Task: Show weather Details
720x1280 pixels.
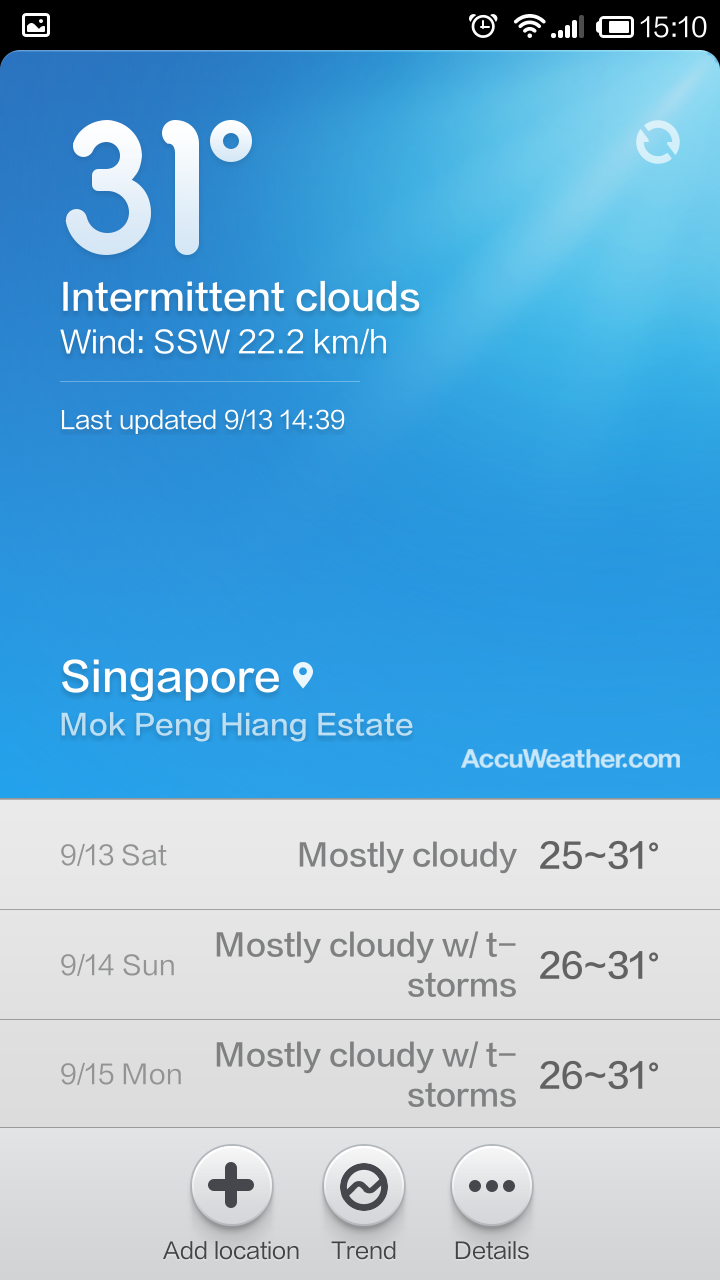Action: pyautogui.click(x=491, y=1186)
